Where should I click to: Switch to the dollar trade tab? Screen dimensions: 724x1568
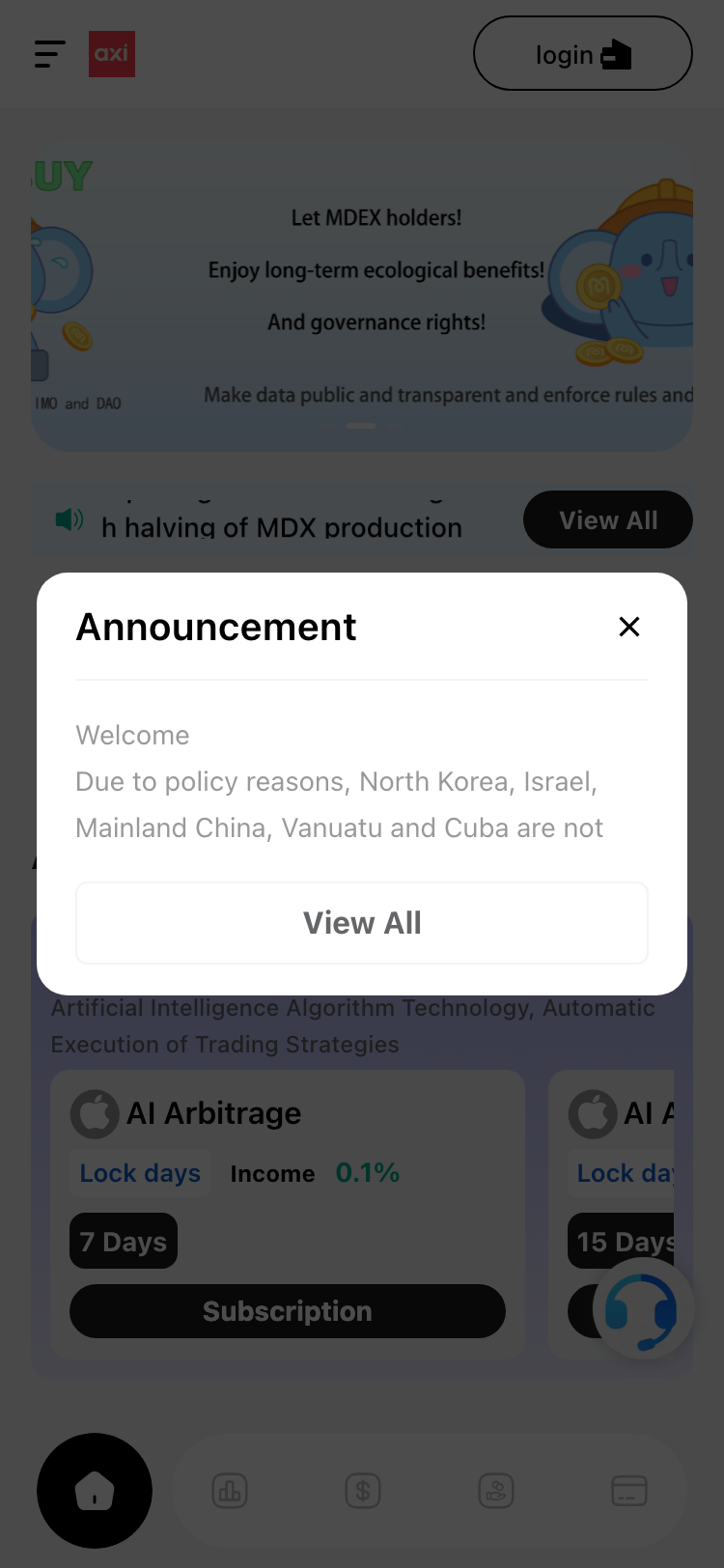363,1491
